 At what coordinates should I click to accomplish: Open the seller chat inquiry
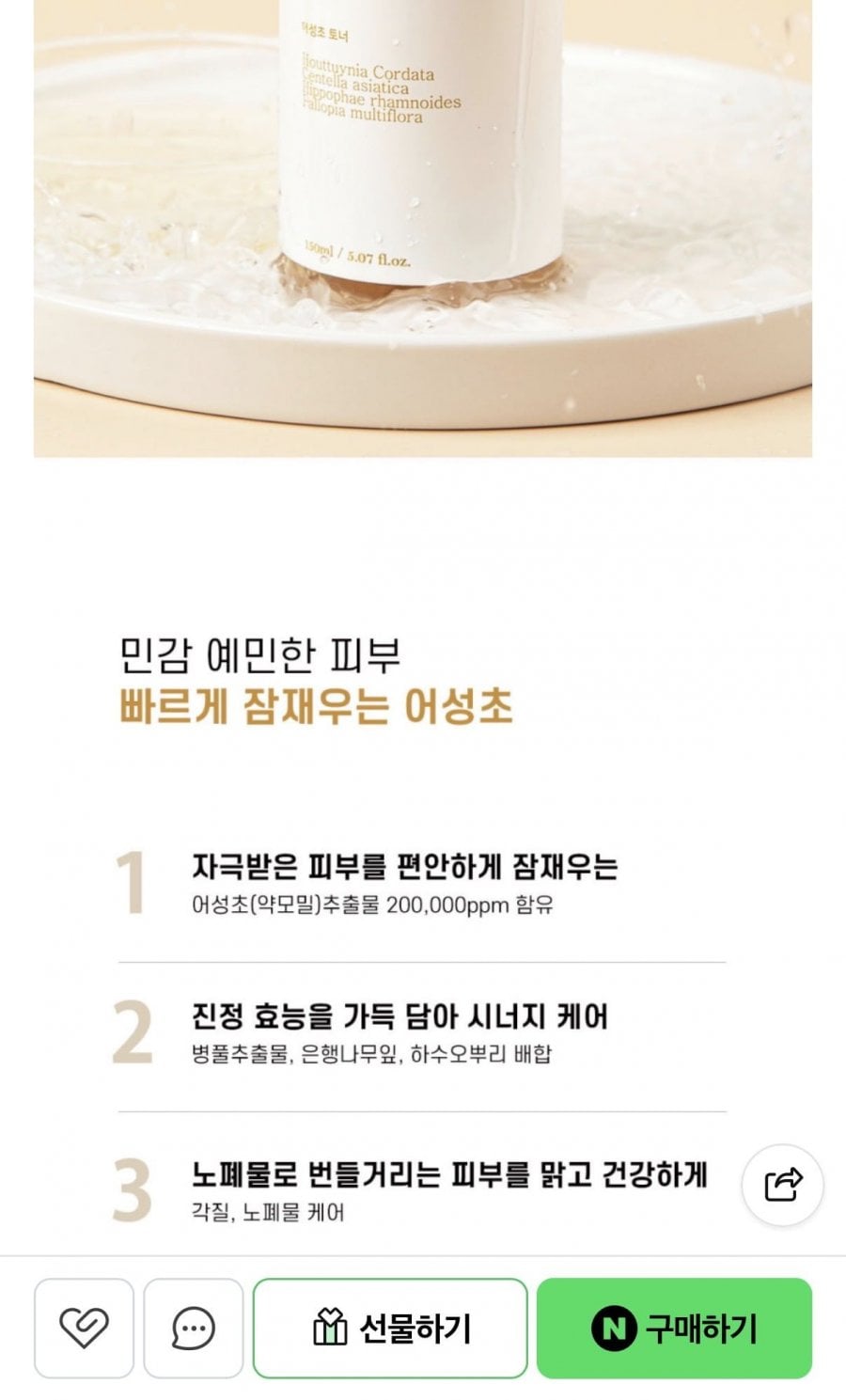pos(194,1328)
